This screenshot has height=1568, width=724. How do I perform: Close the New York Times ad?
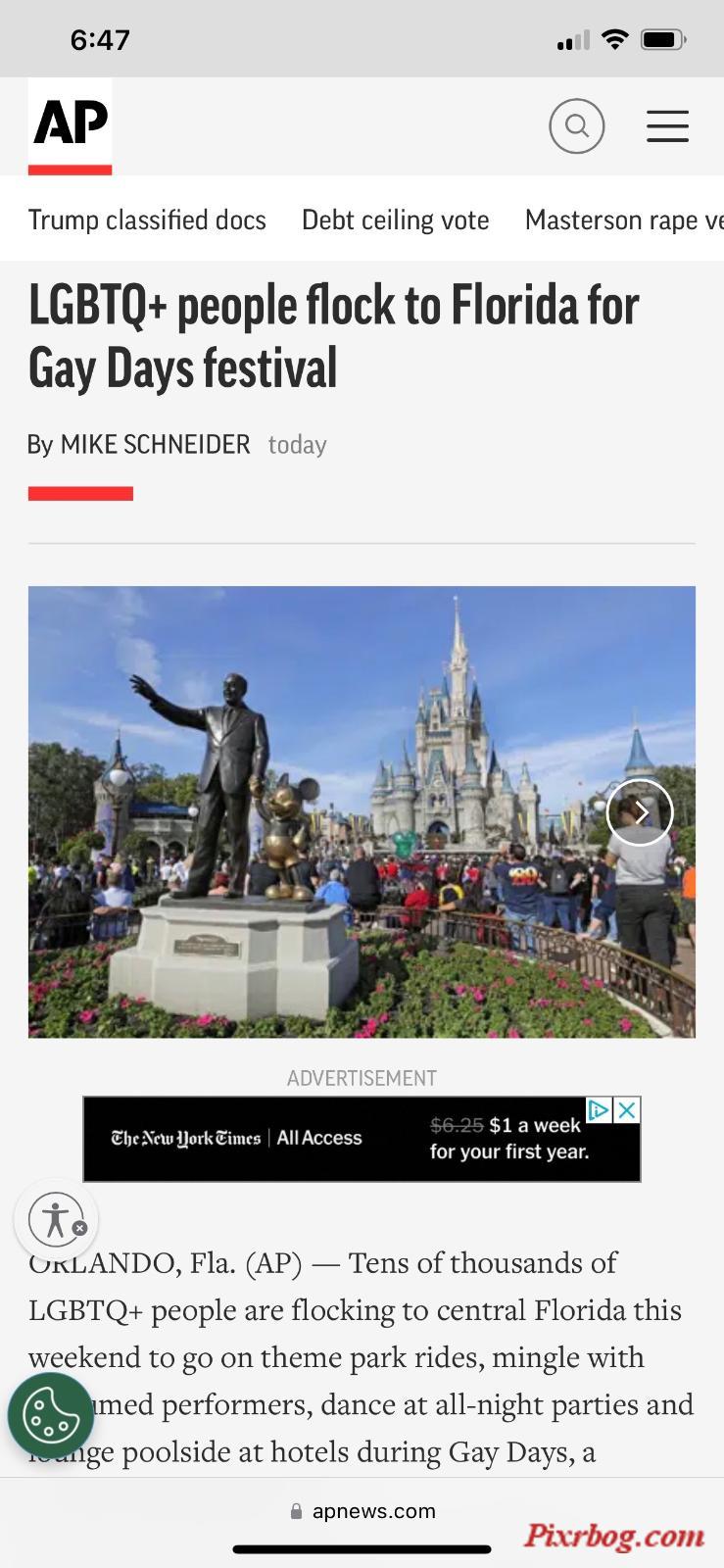[x=627, y=1109]
